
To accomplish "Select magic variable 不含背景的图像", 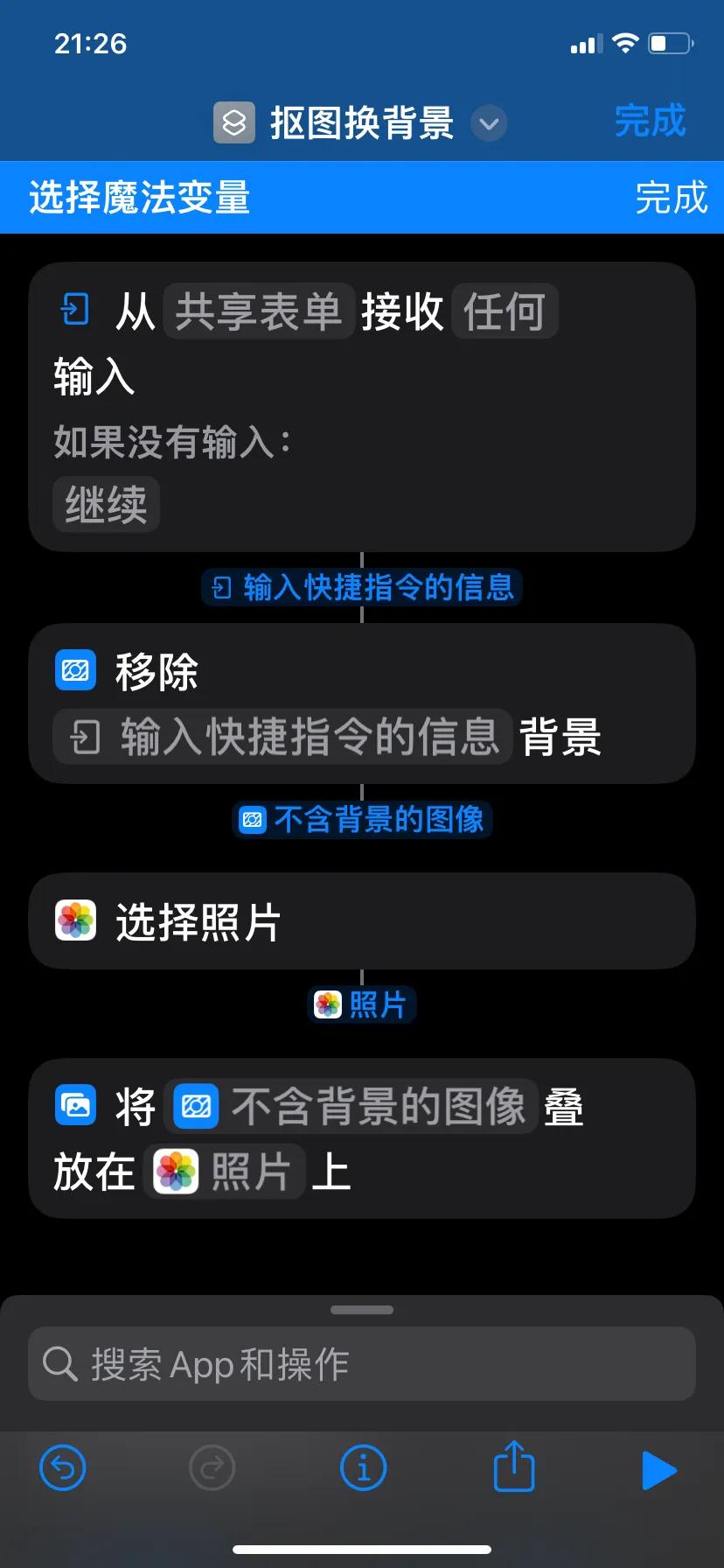I will 362,820.
